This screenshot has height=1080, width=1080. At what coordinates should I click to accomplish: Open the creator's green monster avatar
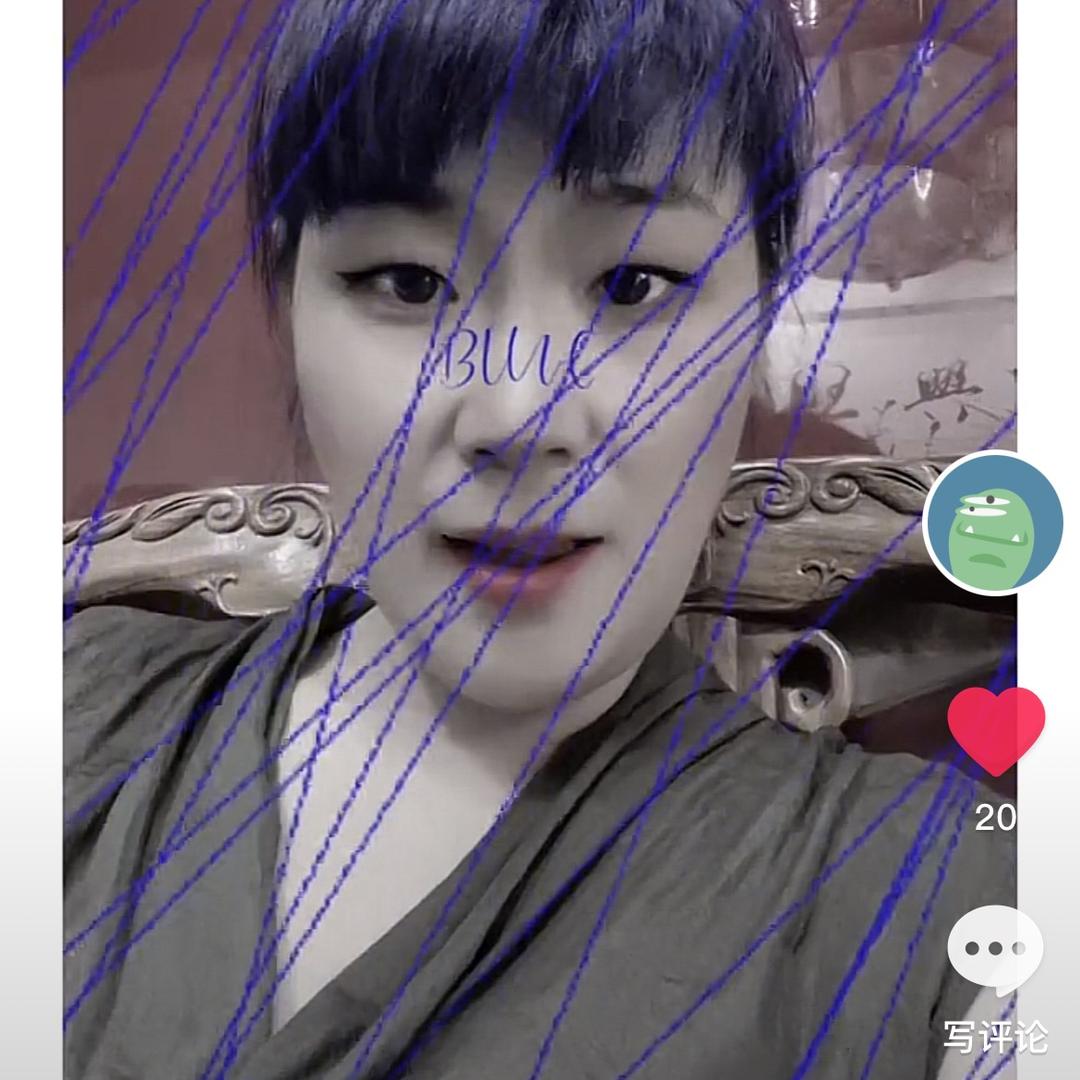point(993,522)
